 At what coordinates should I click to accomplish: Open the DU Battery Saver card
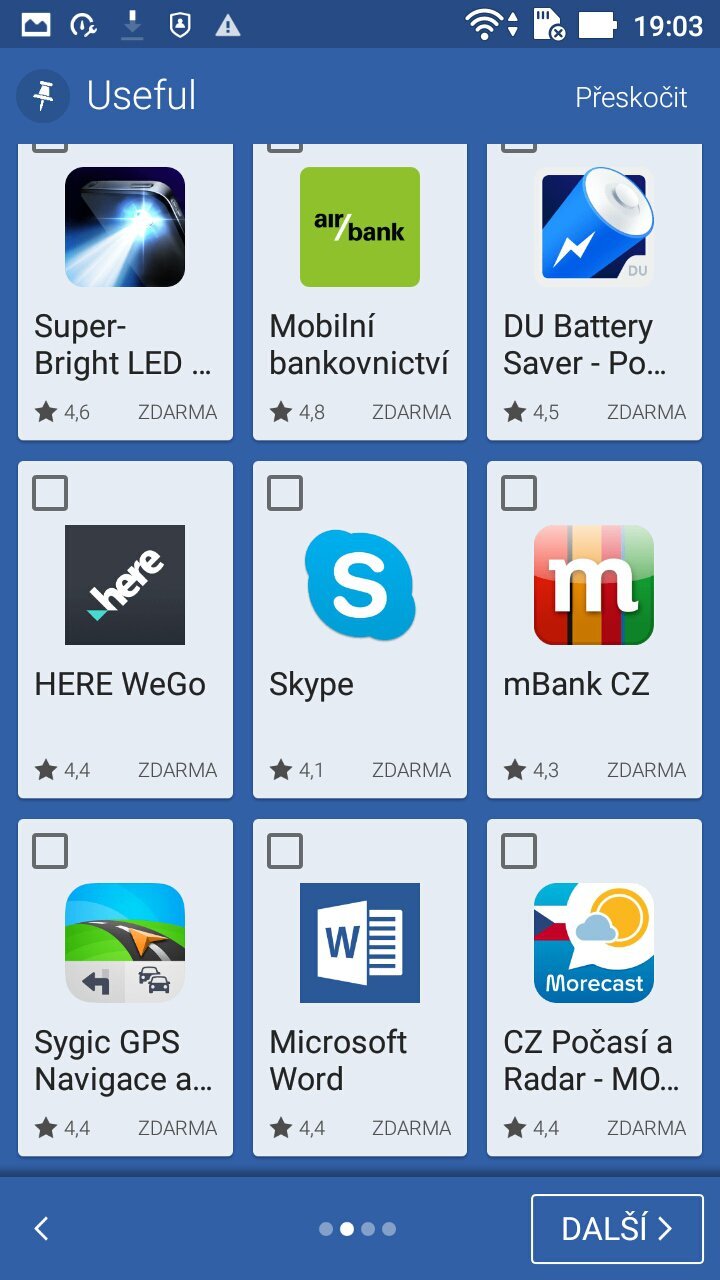click(x=594, y=290)
